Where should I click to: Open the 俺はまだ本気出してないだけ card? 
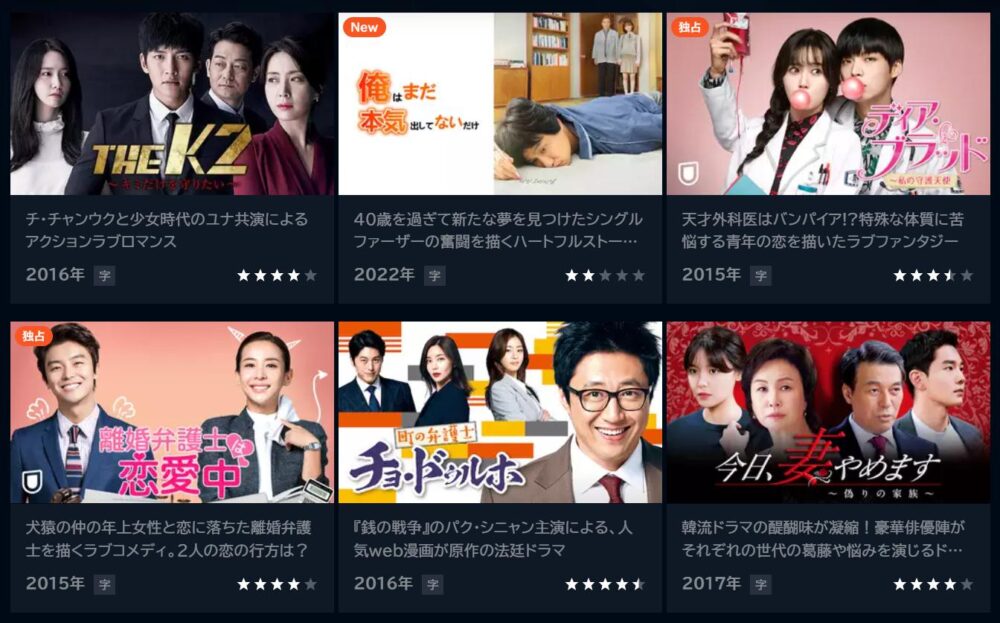pos(500,104)
